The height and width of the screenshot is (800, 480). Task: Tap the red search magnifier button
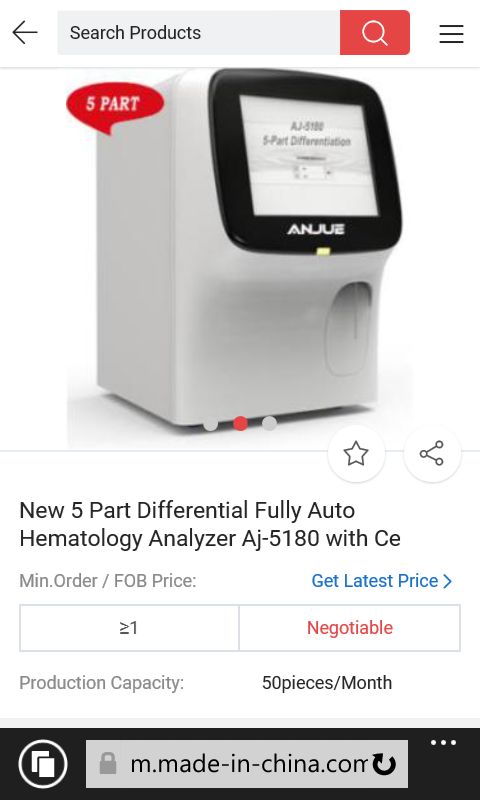tap(375, 33)
